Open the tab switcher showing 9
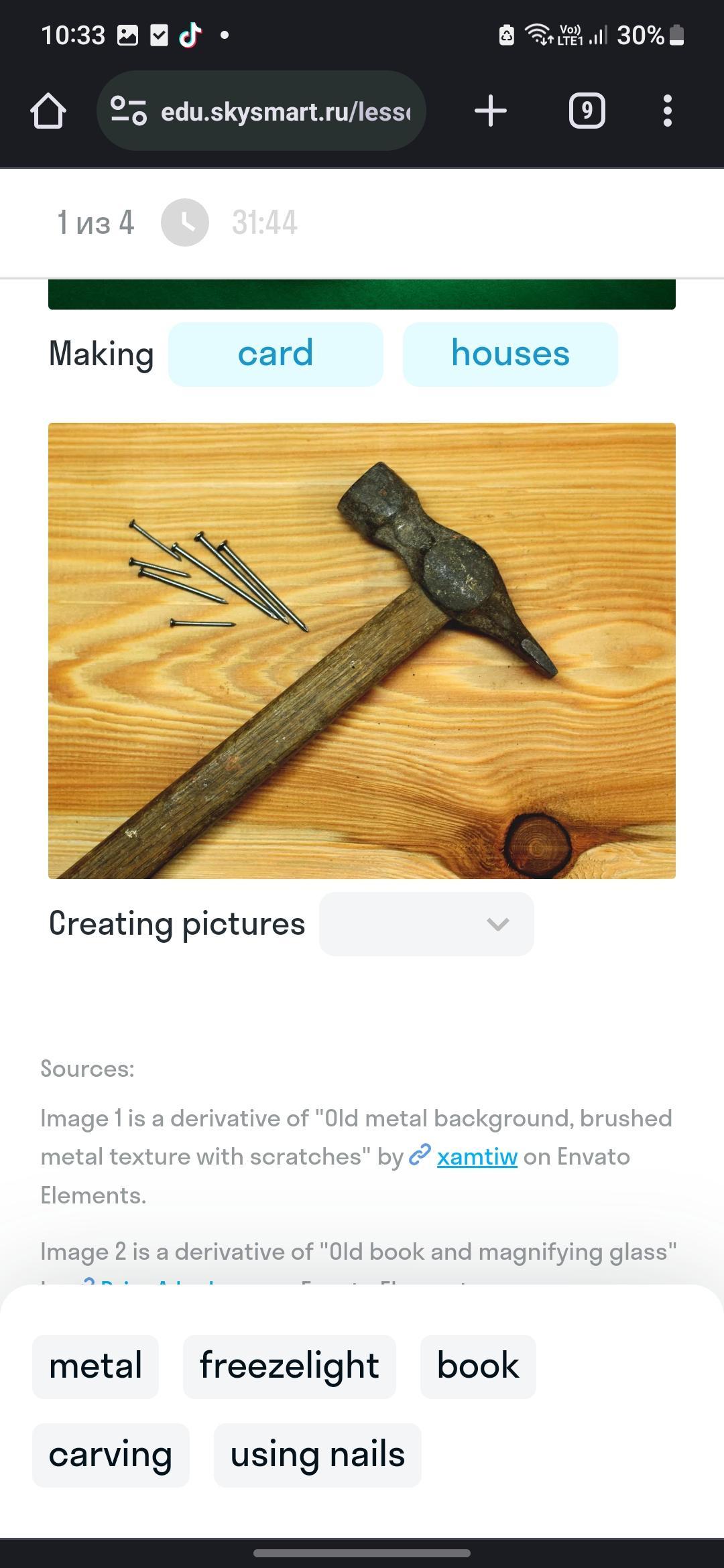 tap(587, 111)
